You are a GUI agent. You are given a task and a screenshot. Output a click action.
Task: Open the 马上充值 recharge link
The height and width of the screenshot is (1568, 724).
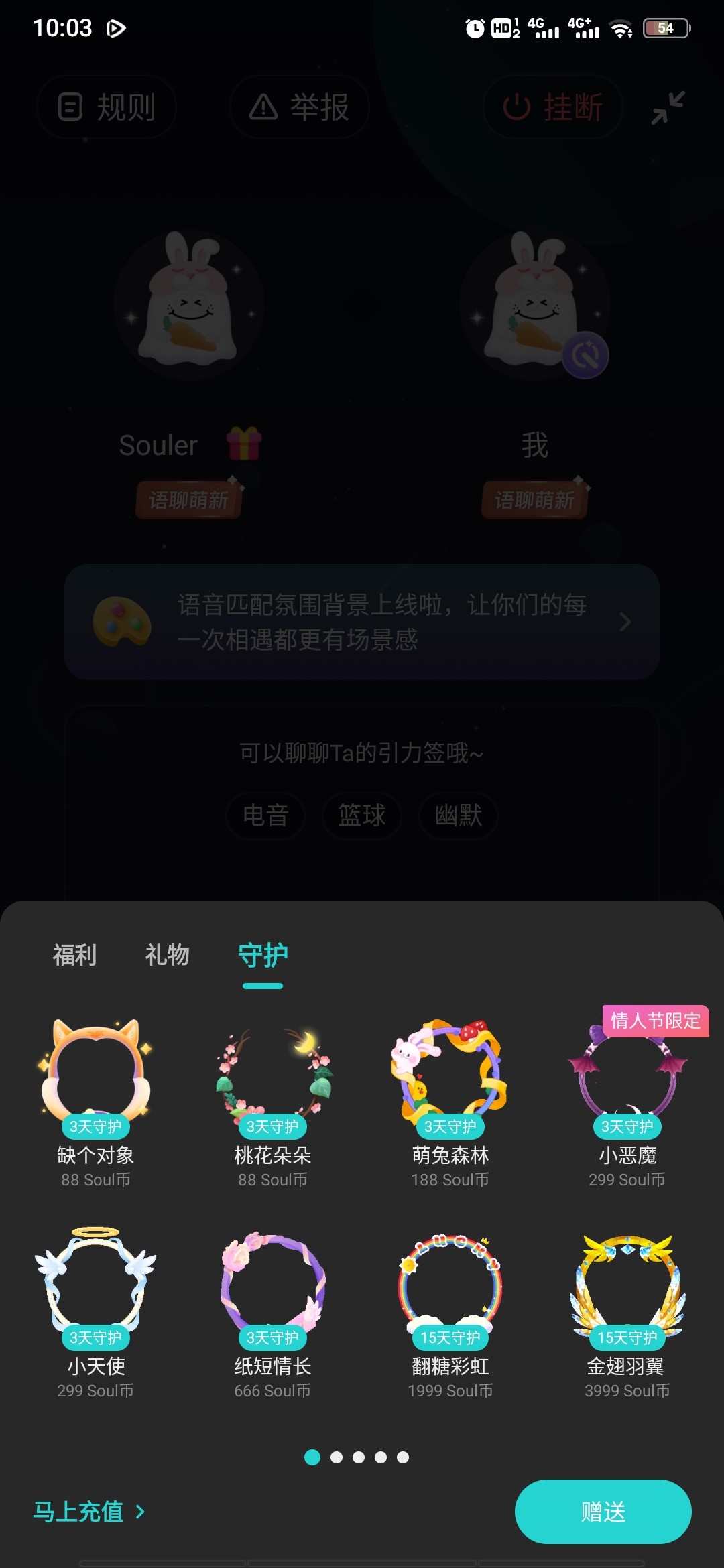89,1512
